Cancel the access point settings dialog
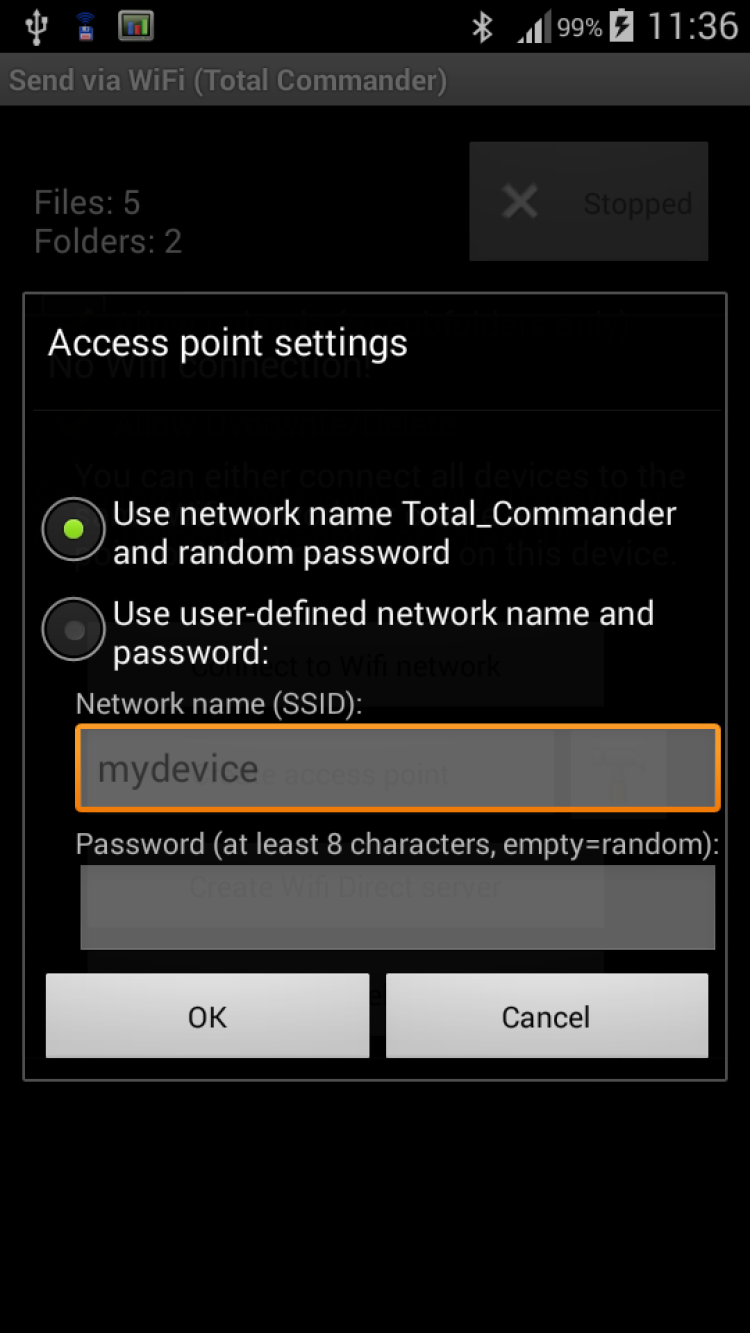 546,1016
